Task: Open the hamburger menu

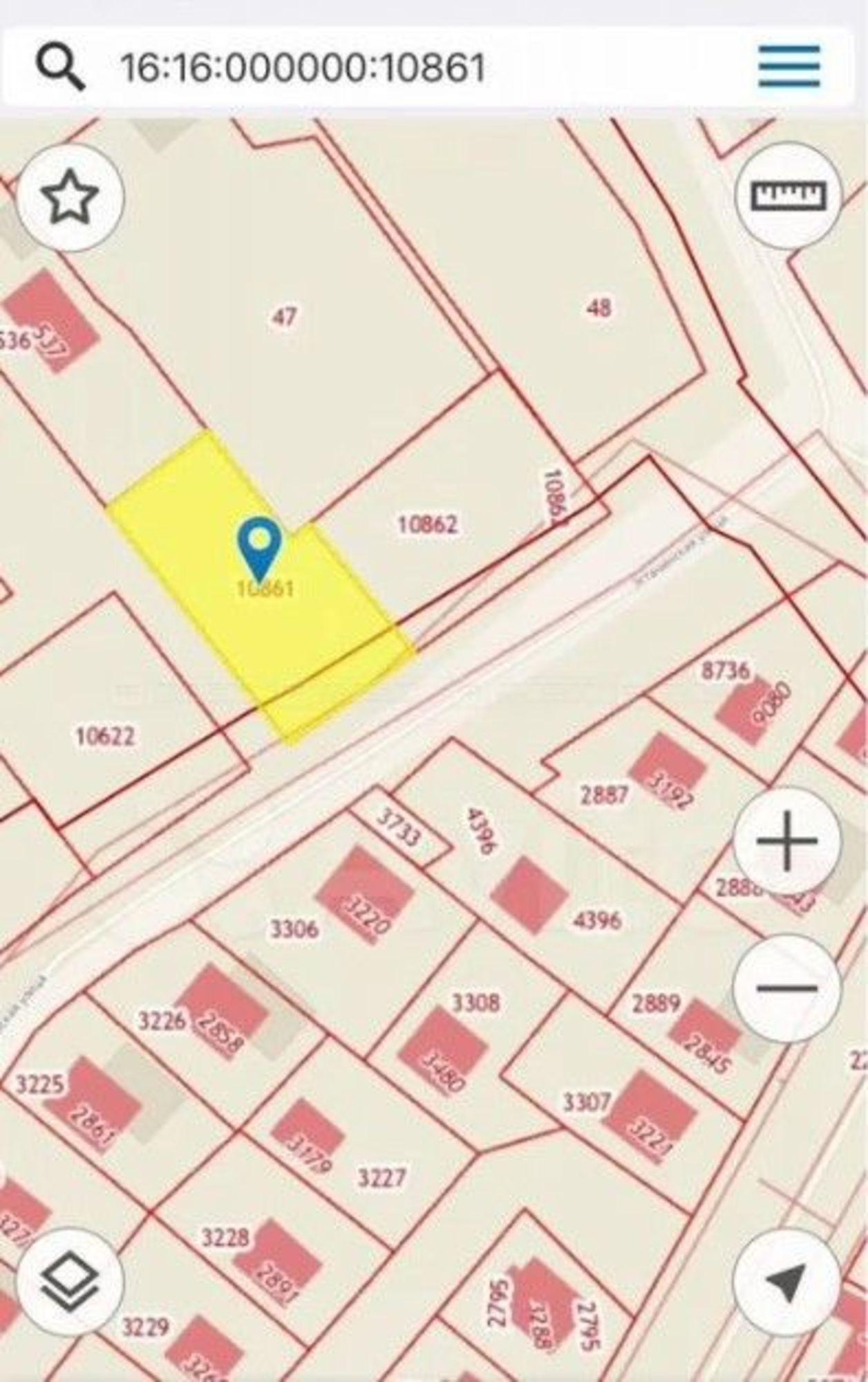Action: point(789,66)
